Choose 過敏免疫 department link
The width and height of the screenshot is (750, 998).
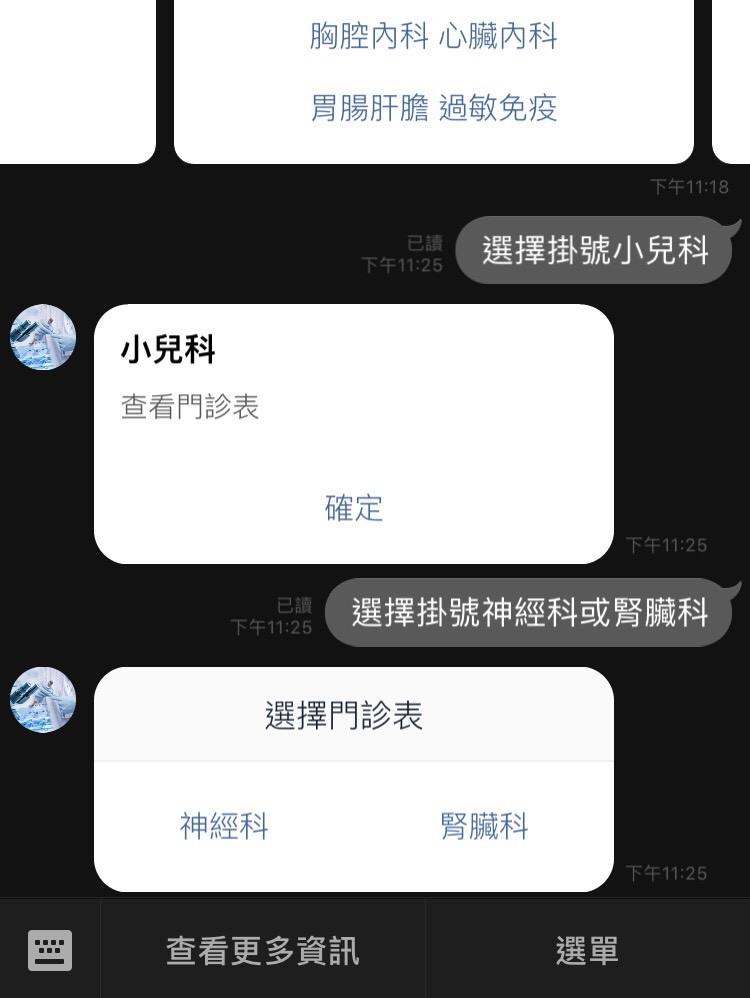[x=498, y=108]
